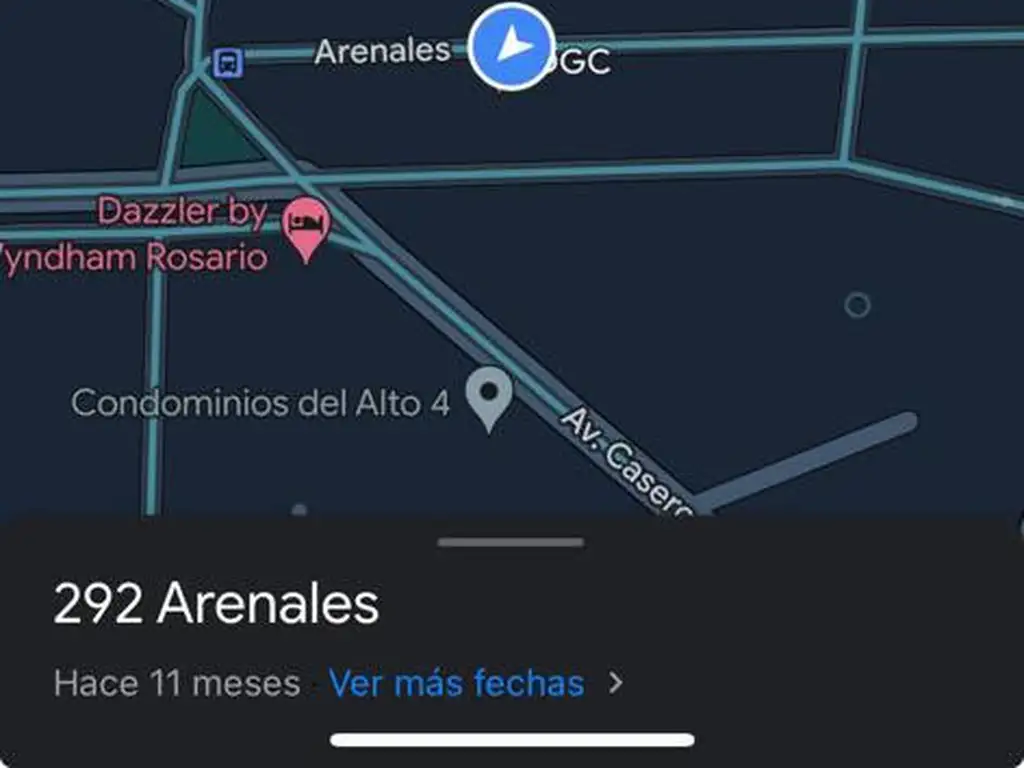
Task: Open the bus stop marker near Arenales
Action: click(229, 64)
